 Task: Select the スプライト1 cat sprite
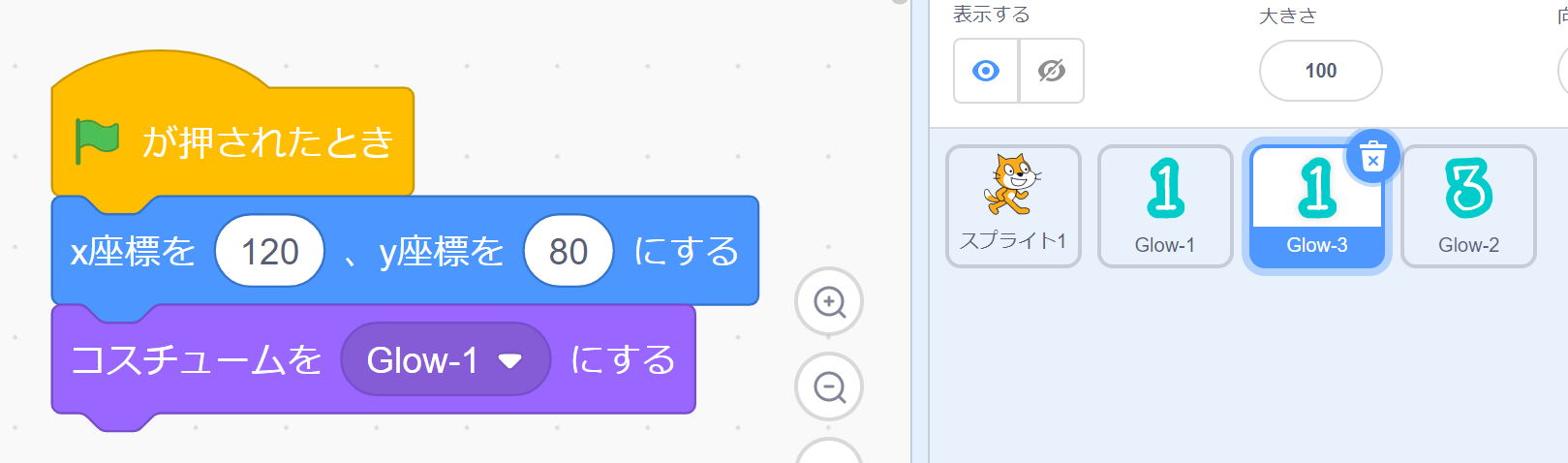pyautogui.click(x=1013, y=205)
